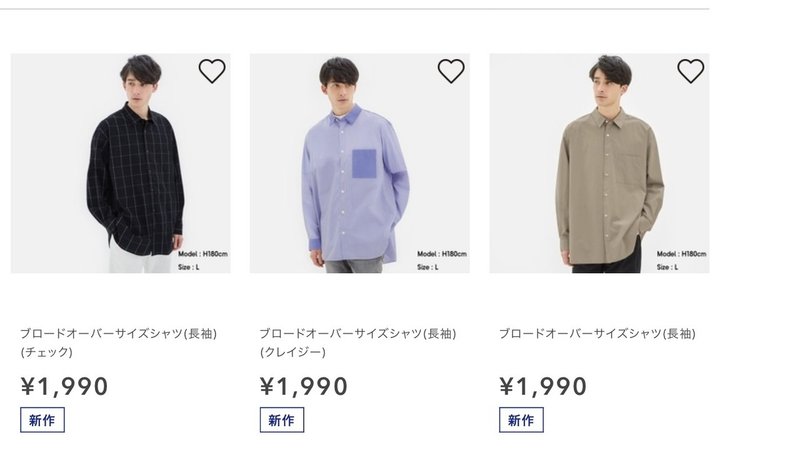Open the blue クレイジー shirt product

pyautogui.click(x=359, y=164)
